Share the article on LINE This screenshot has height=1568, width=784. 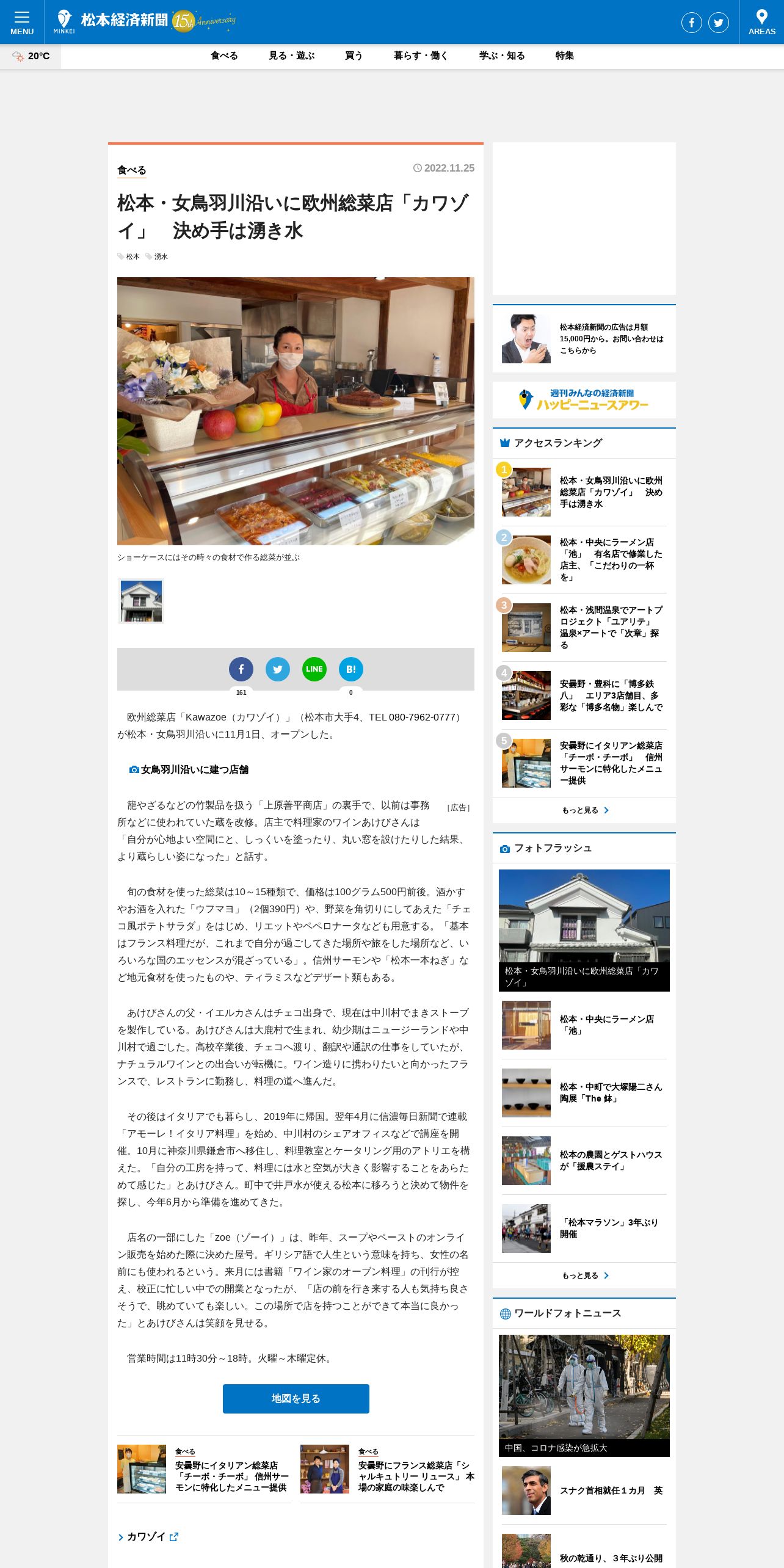coord(314,669)
